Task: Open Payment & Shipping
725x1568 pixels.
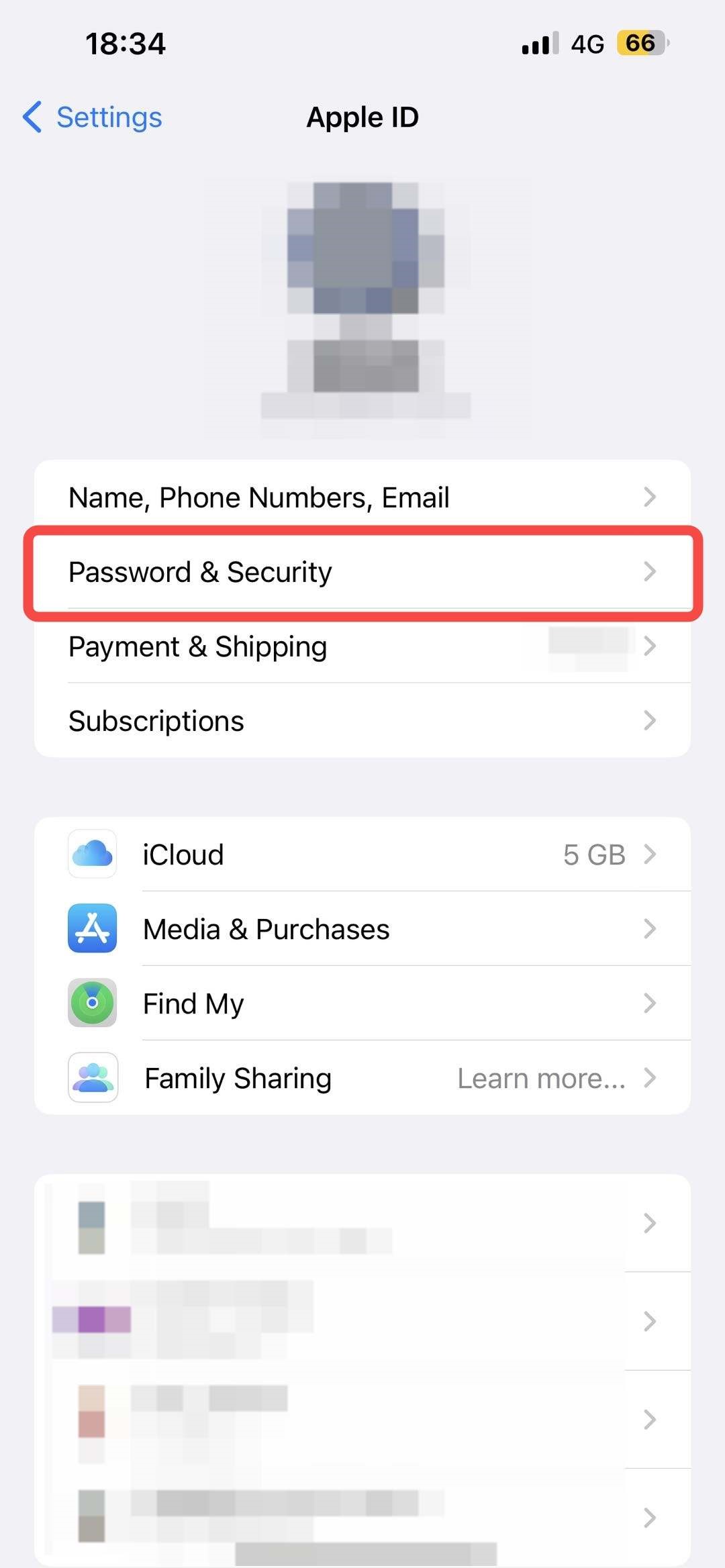Action: point(361,646)
